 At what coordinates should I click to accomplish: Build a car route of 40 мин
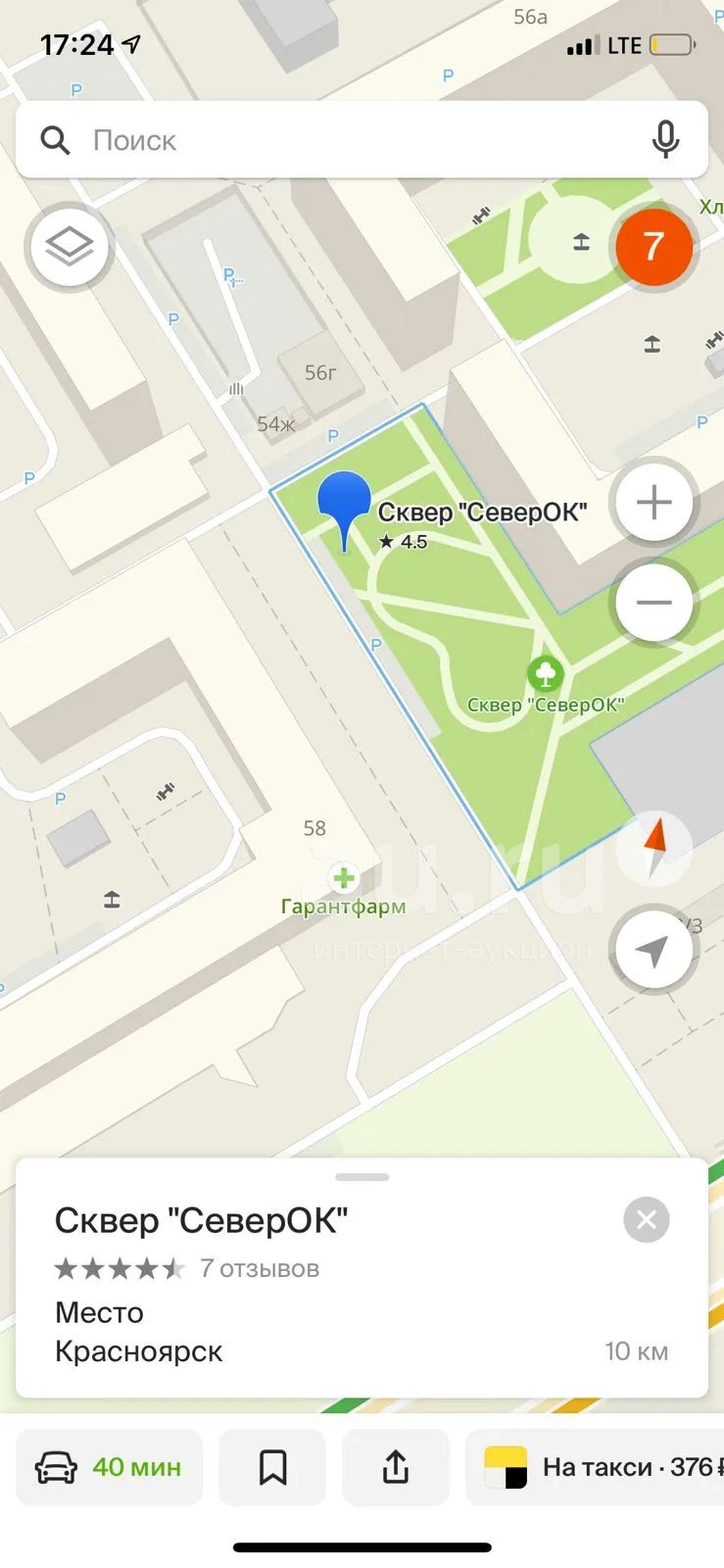[x=110, y=1467]
